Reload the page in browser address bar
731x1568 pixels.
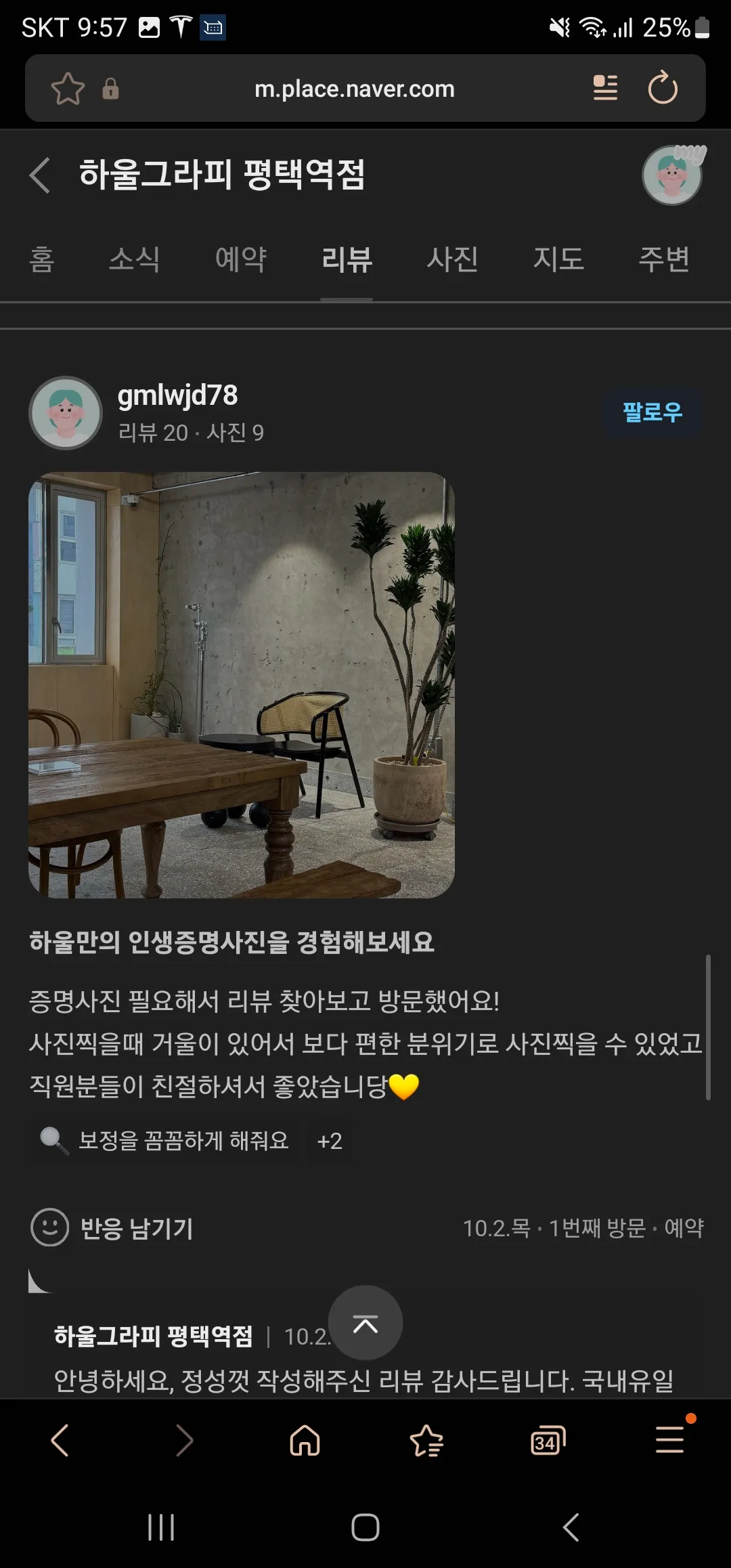[662, 88]
